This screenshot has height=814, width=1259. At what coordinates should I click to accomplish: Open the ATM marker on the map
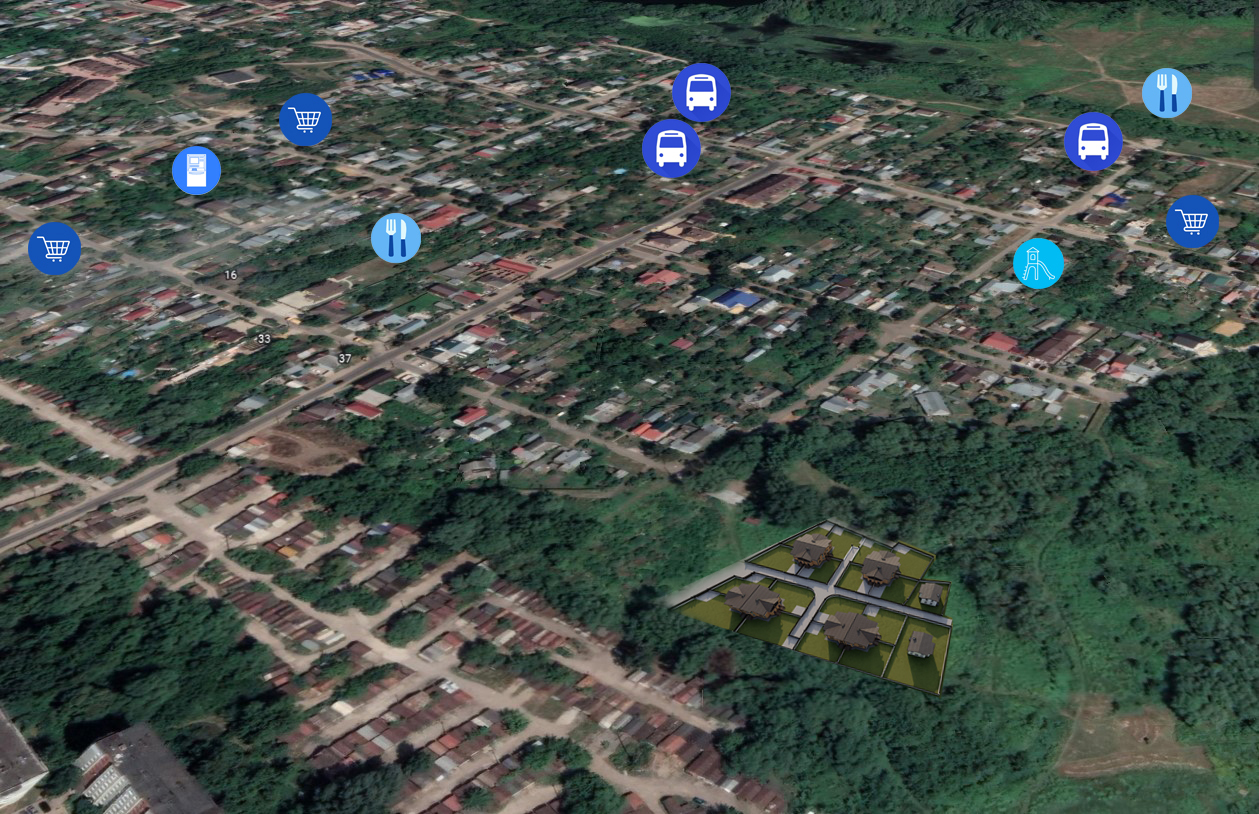[196, 170]
